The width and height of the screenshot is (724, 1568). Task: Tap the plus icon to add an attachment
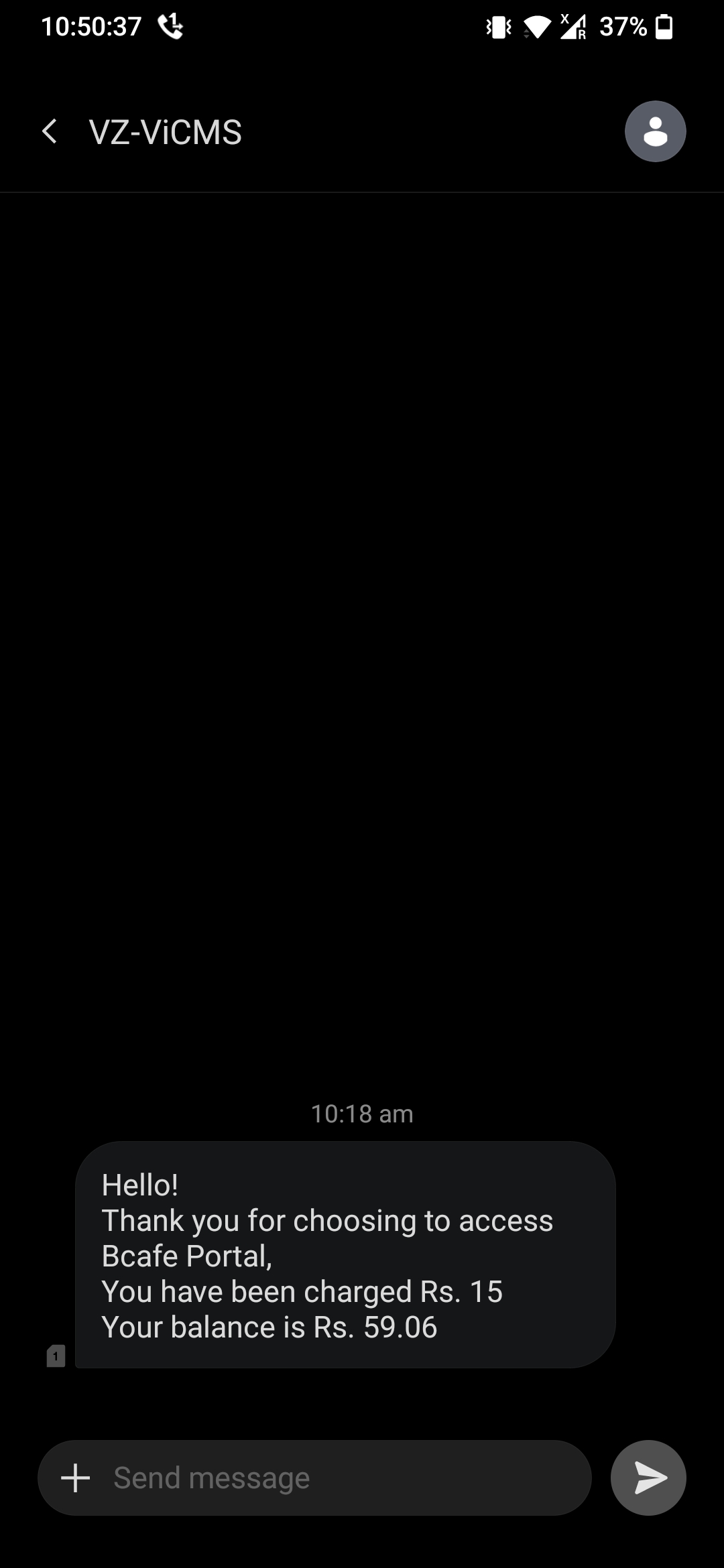[x=76, y=1478]
